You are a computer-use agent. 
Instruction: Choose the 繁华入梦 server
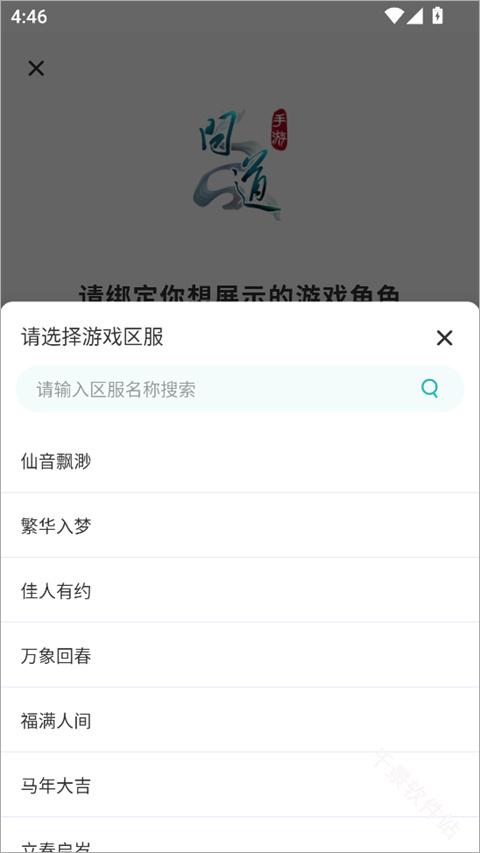coord(240,526)
